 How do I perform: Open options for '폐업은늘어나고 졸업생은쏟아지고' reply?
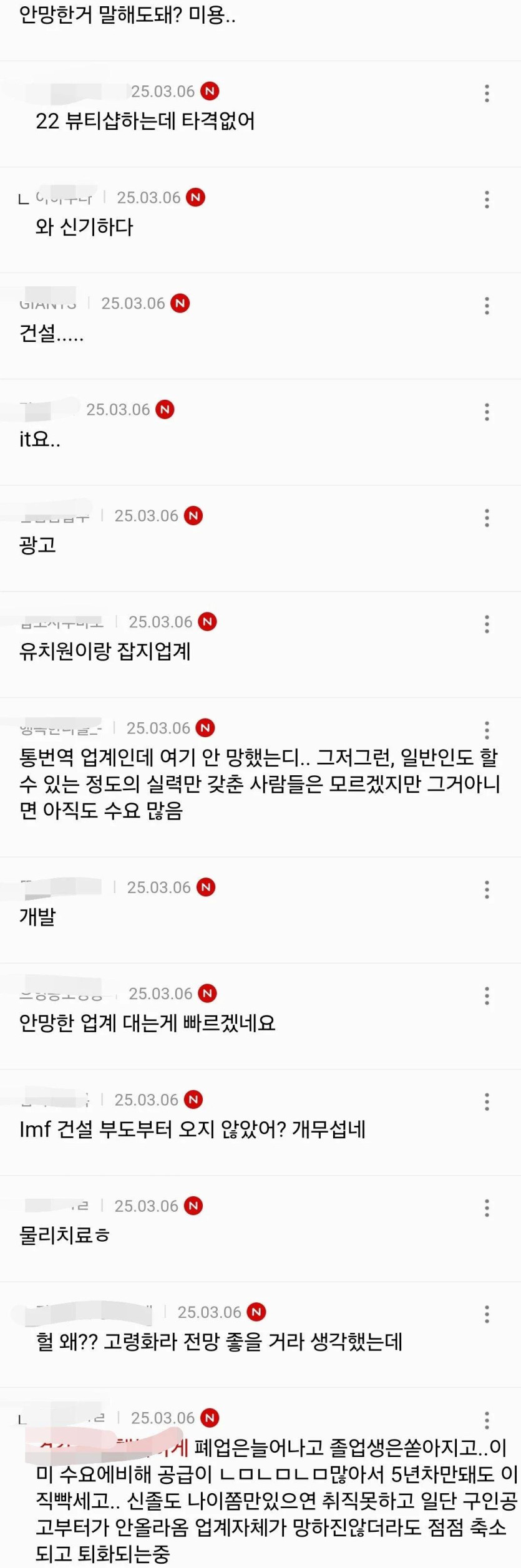487,1420
